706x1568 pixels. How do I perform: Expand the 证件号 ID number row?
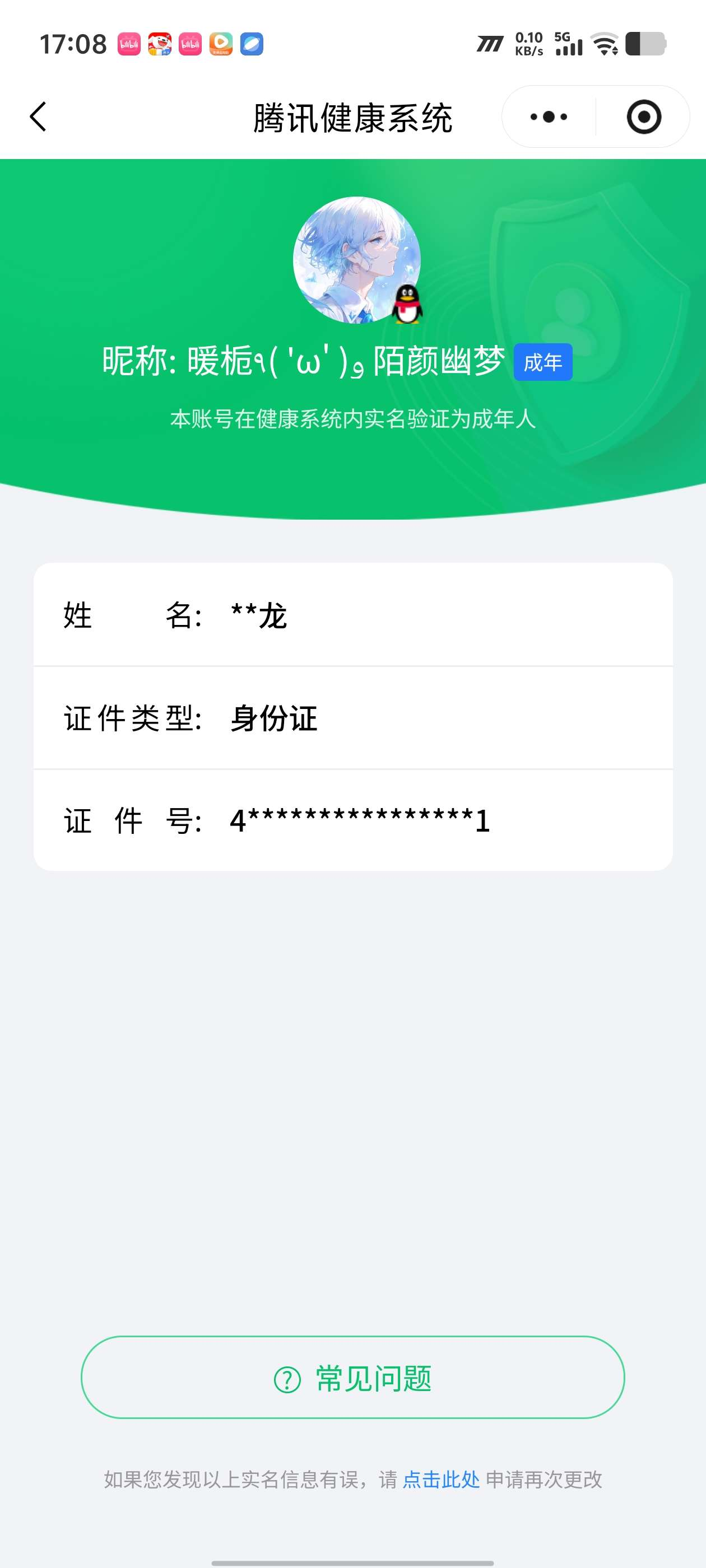tap(352, 820)
